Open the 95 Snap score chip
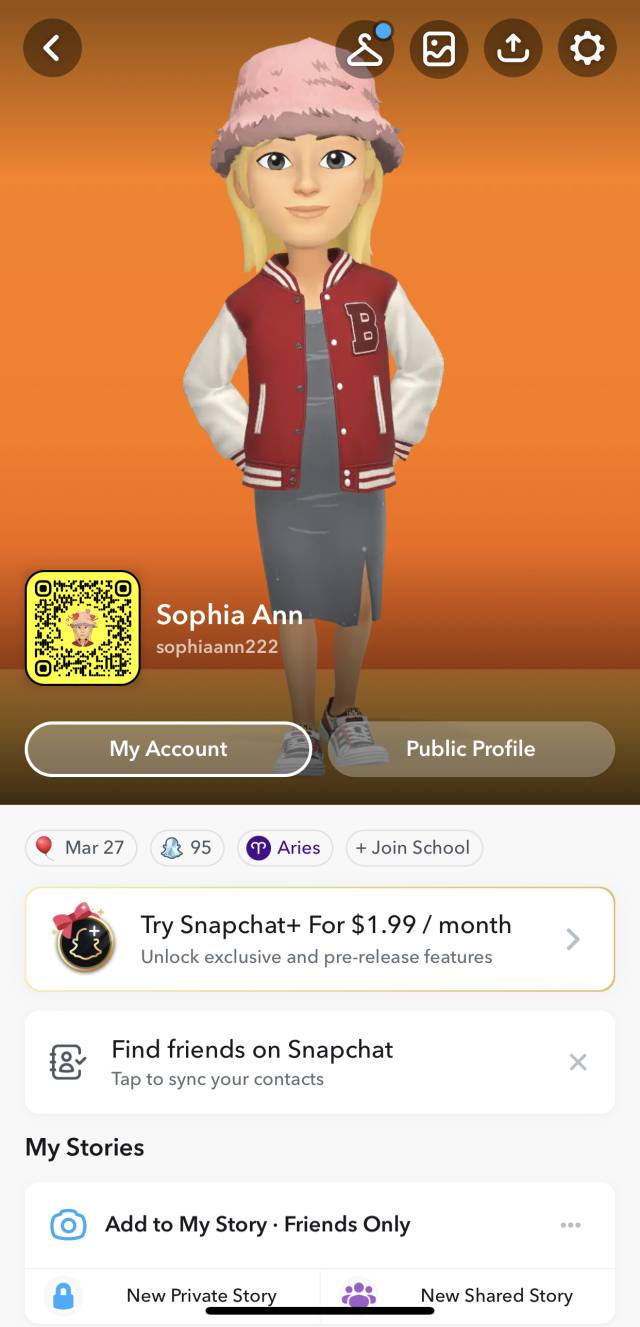640x1327 pixels. click(187, 848)
